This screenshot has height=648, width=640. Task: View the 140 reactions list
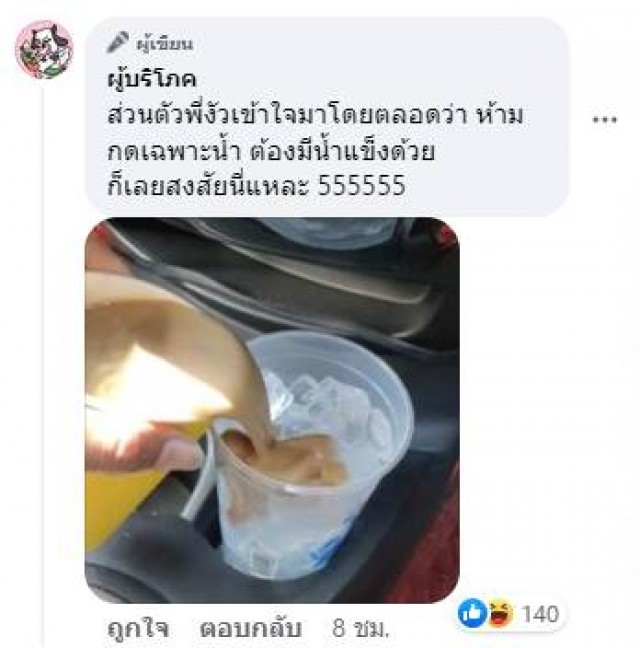(x=510, y=613)
